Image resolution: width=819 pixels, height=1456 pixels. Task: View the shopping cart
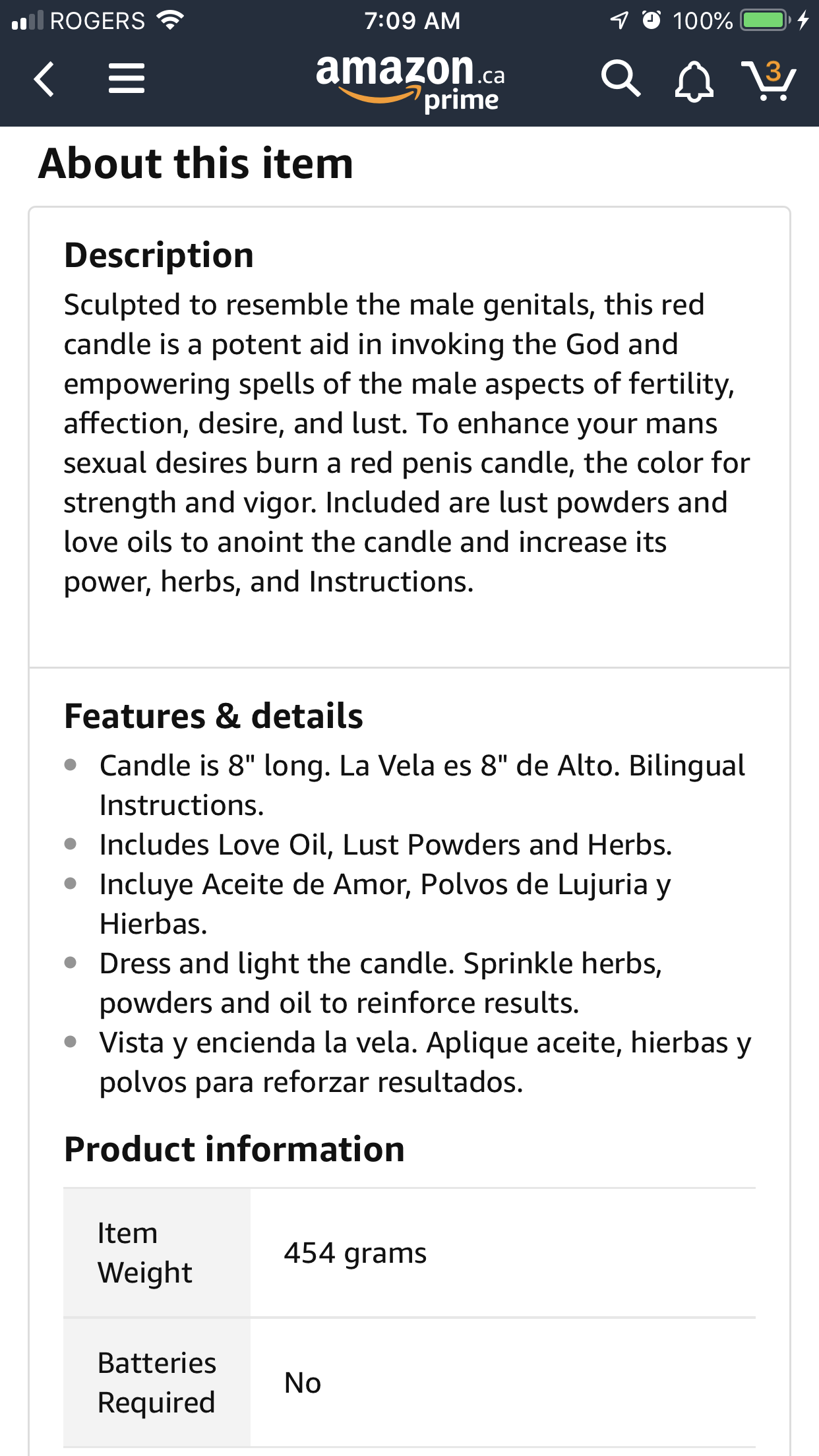coord(768,80)
